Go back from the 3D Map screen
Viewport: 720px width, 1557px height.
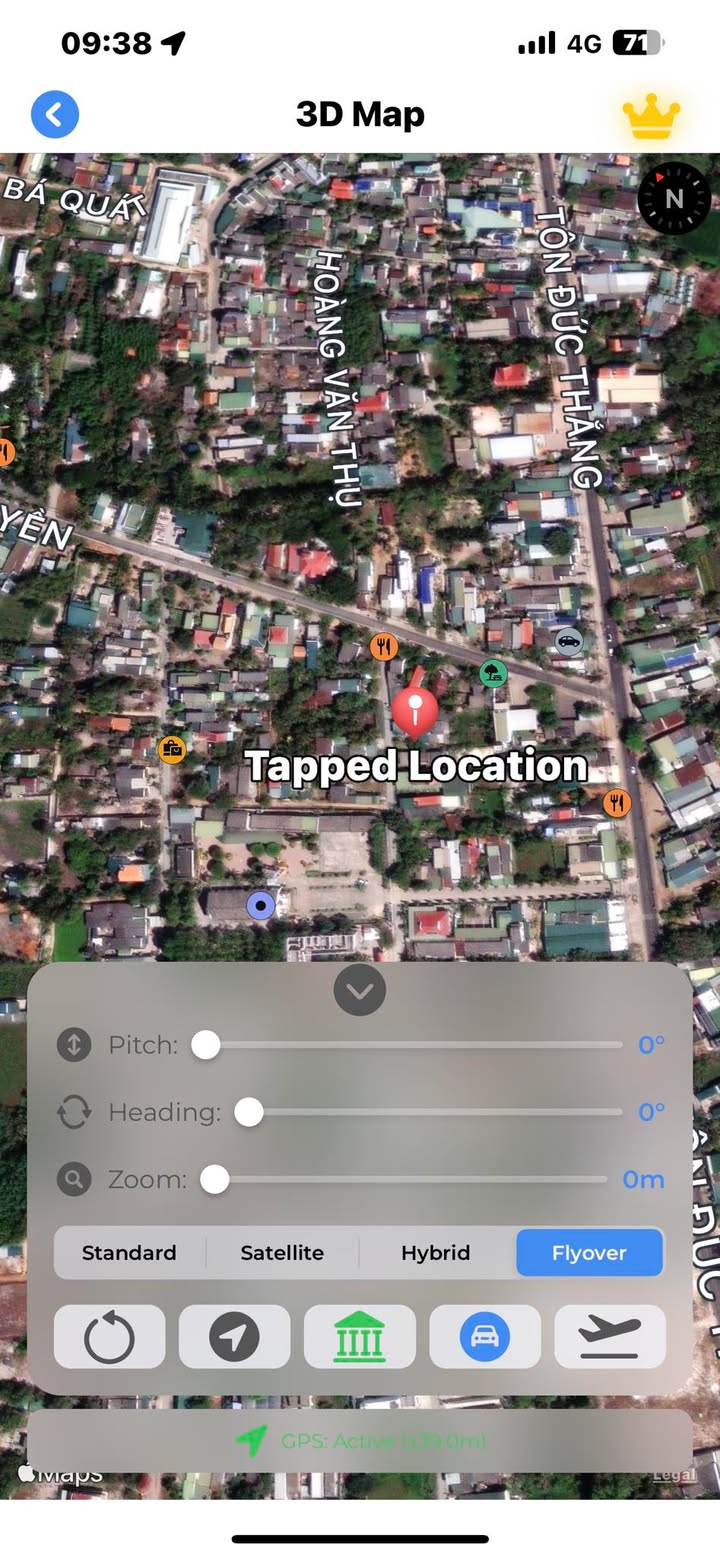pyautogui.click(x=55, y=115)
